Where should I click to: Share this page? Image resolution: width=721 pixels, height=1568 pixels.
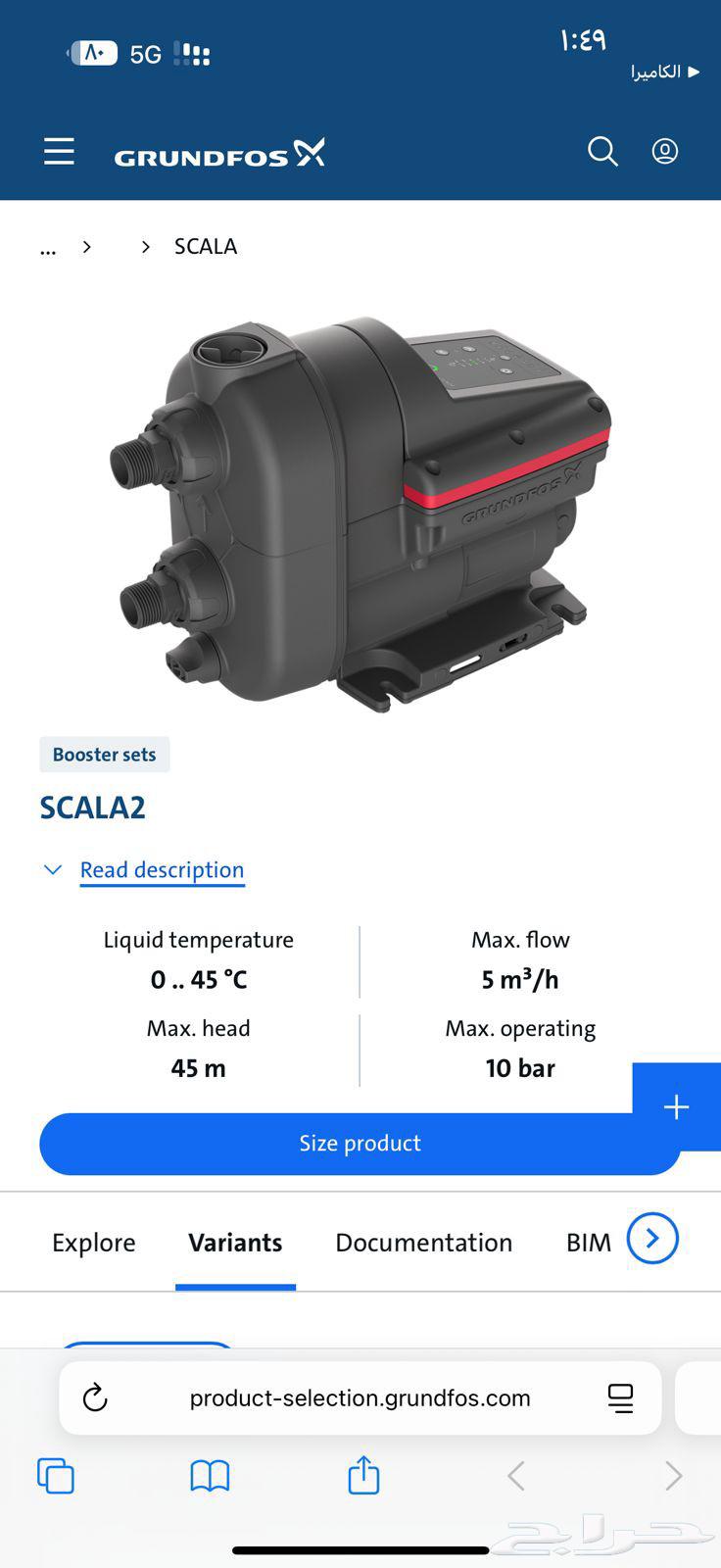click(363, 1476)
